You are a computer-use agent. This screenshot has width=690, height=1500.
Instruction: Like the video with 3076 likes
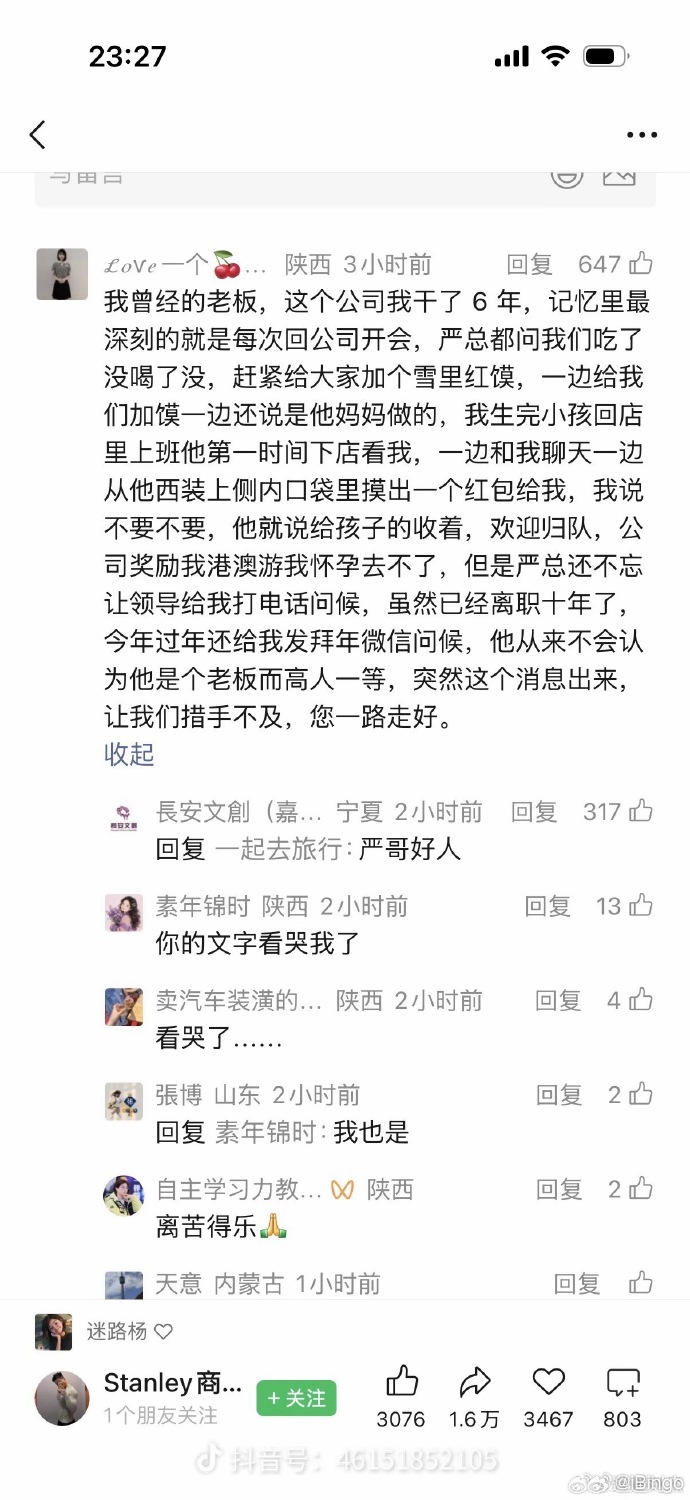401,1382
